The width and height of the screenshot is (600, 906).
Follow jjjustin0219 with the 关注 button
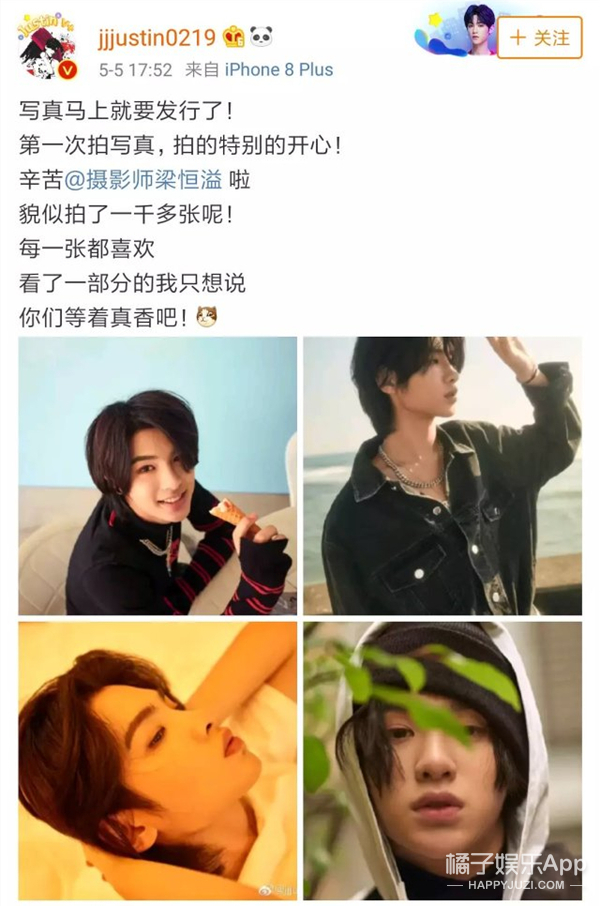point(539,38)
